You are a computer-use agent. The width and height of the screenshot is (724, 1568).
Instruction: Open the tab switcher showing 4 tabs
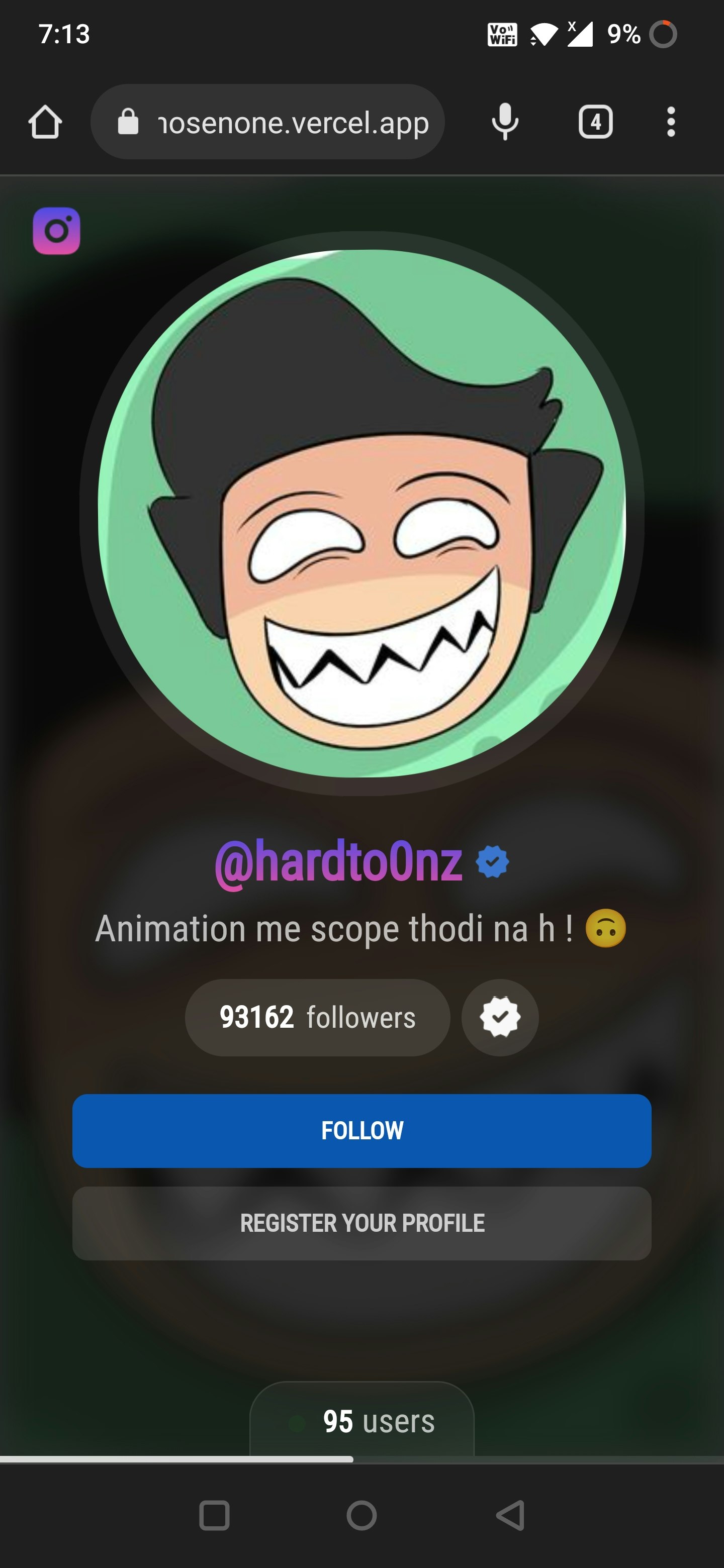(595, 122)
